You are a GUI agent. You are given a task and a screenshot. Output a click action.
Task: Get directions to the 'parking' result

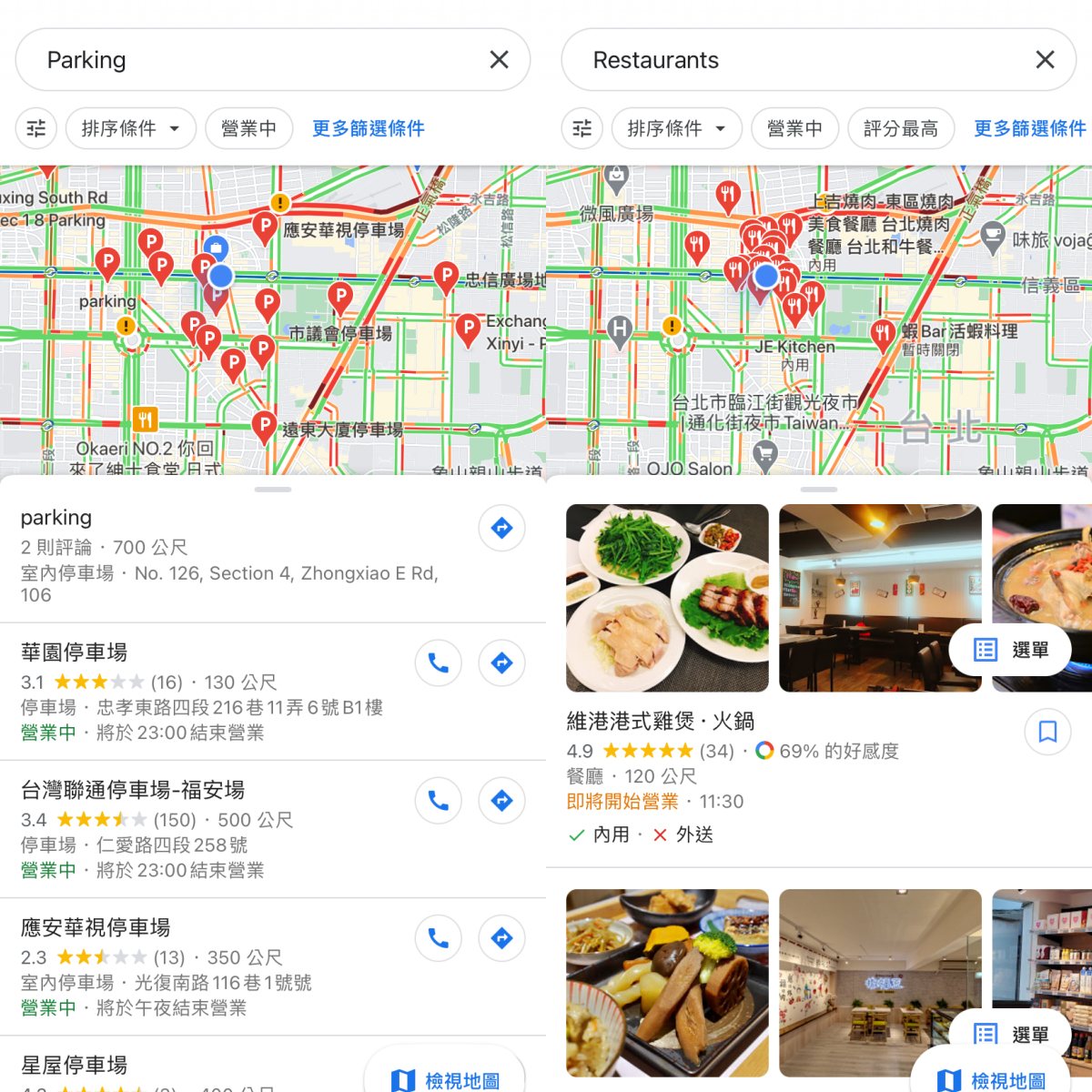501,528
